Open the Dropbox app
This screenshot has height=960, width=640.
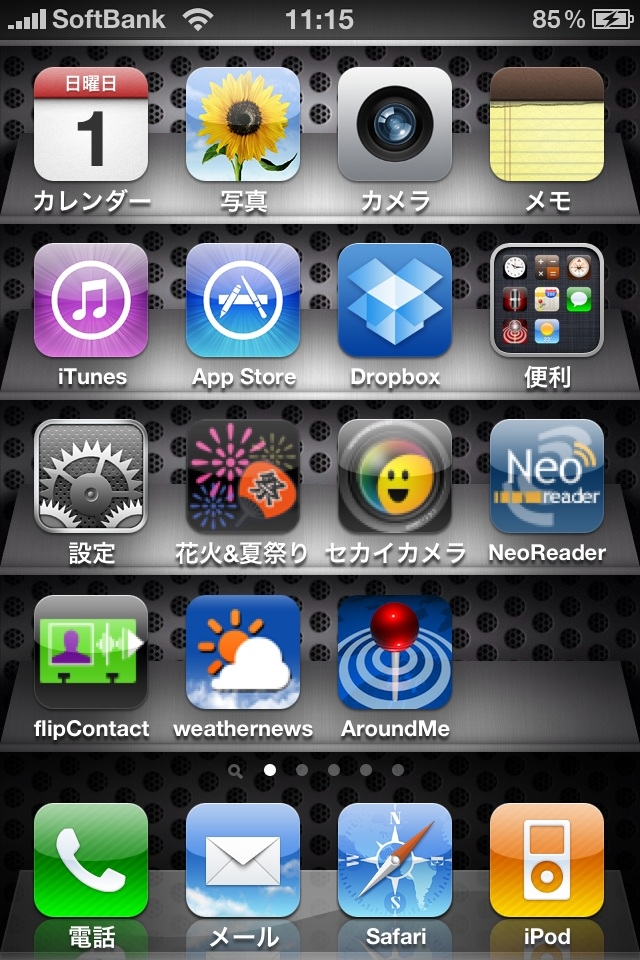click(395, 300)
